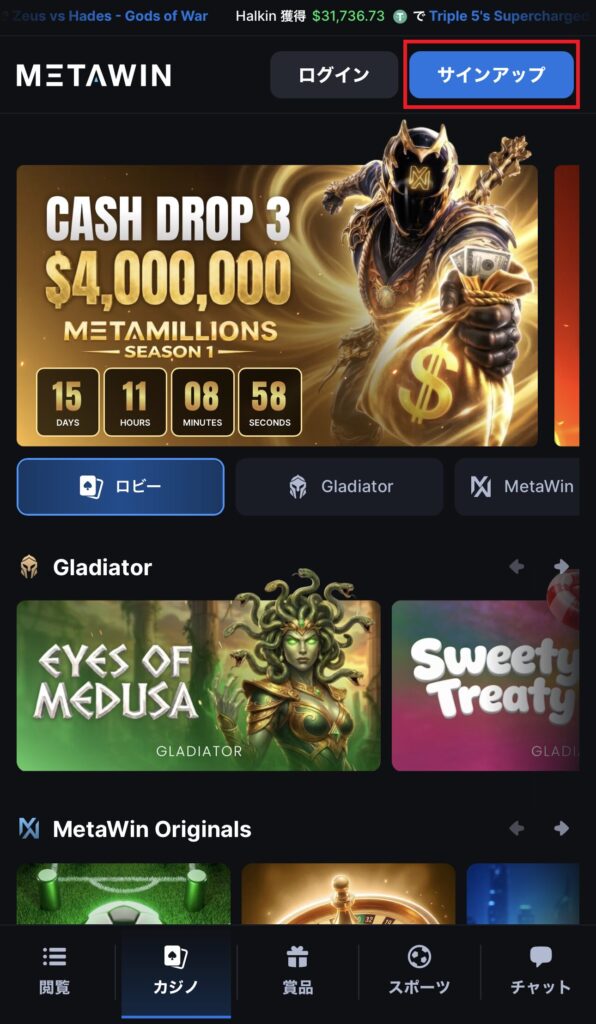Open the 閲覧 browse menu
This screenshot has width=596, height=1024.
click(54, 970)
